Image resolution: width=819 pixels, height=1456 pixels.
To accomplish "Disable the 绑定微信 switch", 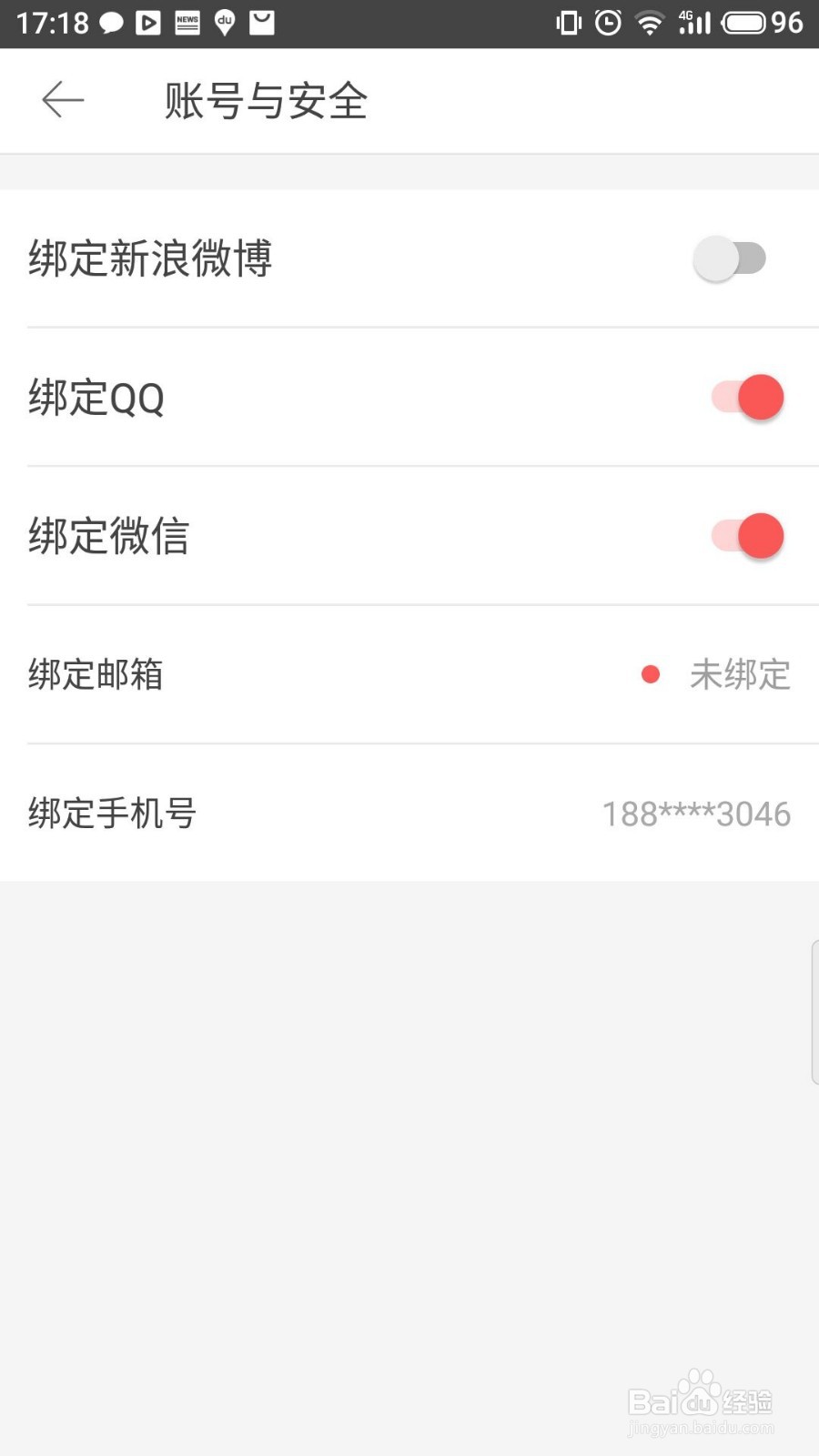I will [748, 536].
